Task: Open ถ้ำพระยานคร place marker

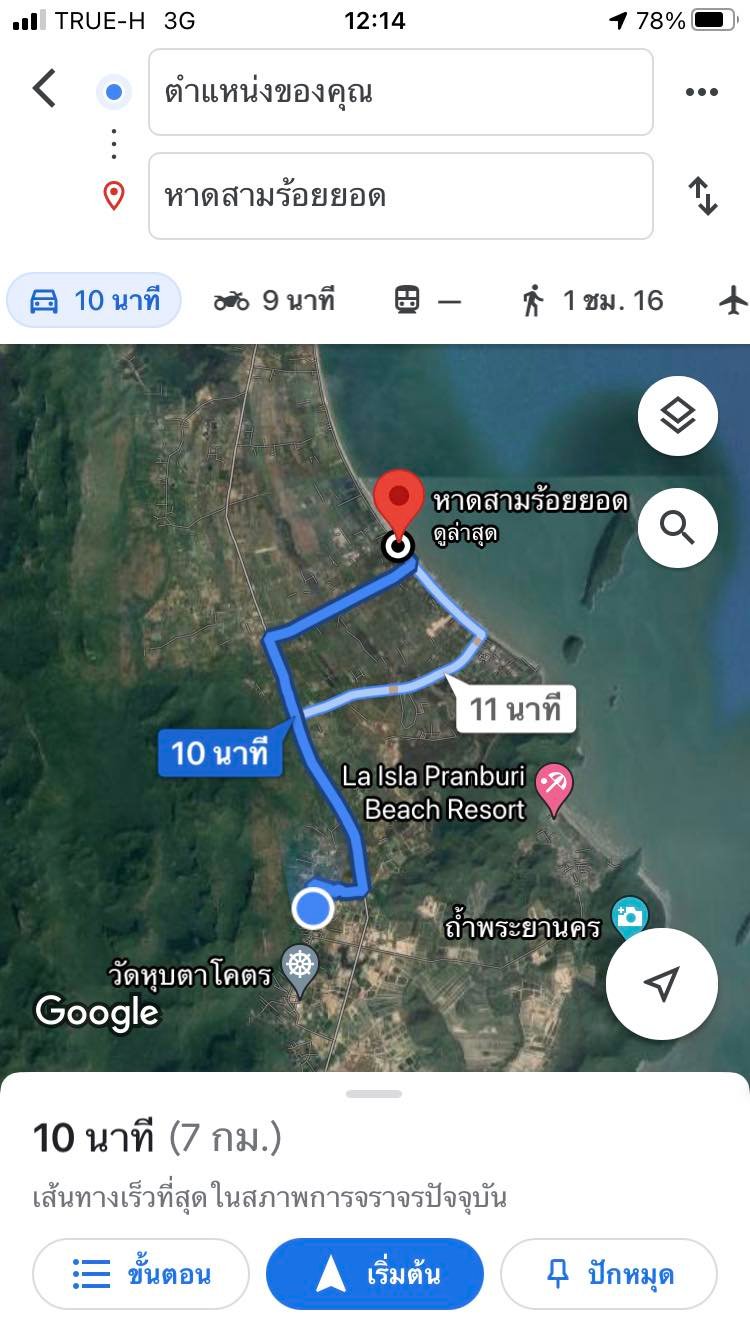Action: point(631,916)
